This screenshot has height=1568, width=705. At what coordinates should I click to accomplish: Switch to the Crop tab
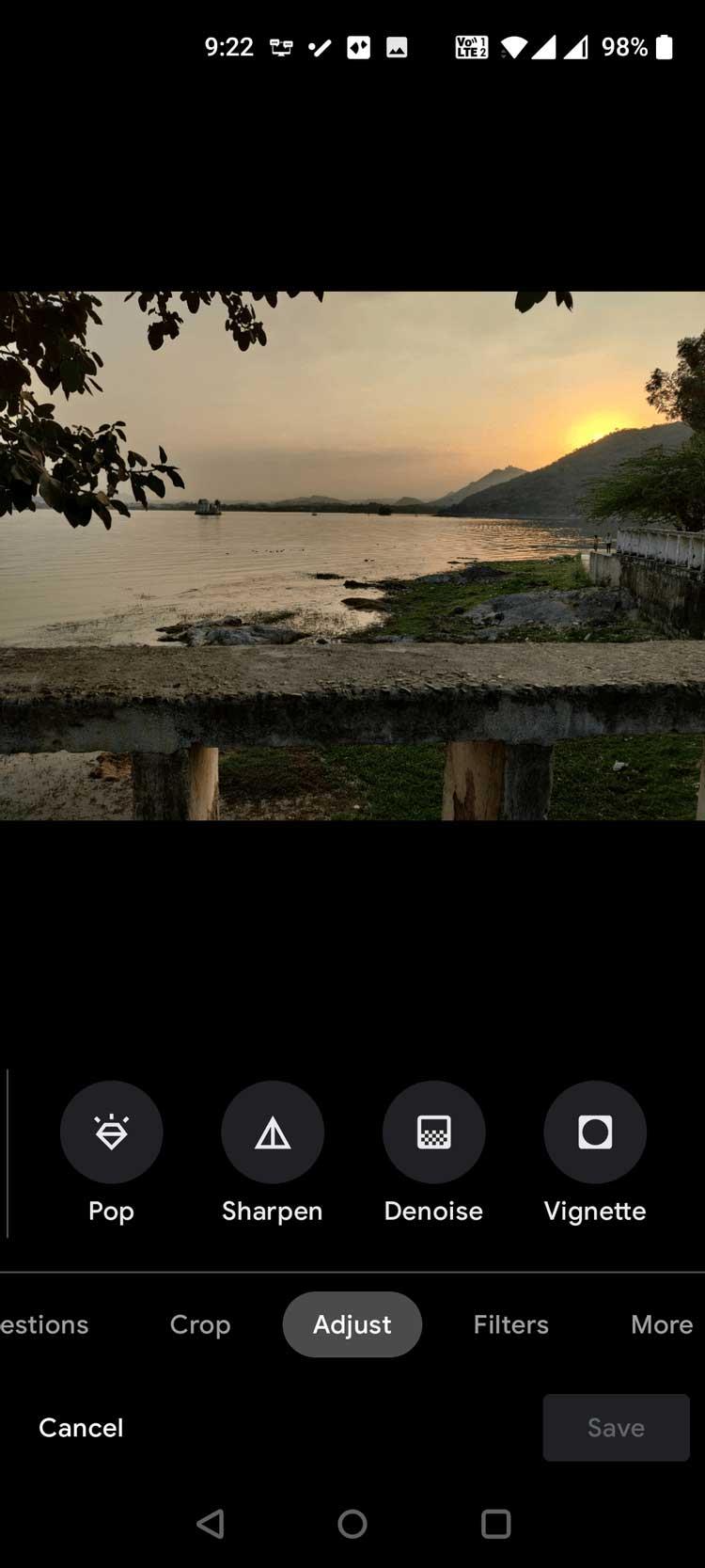(x=200, y=1324)
